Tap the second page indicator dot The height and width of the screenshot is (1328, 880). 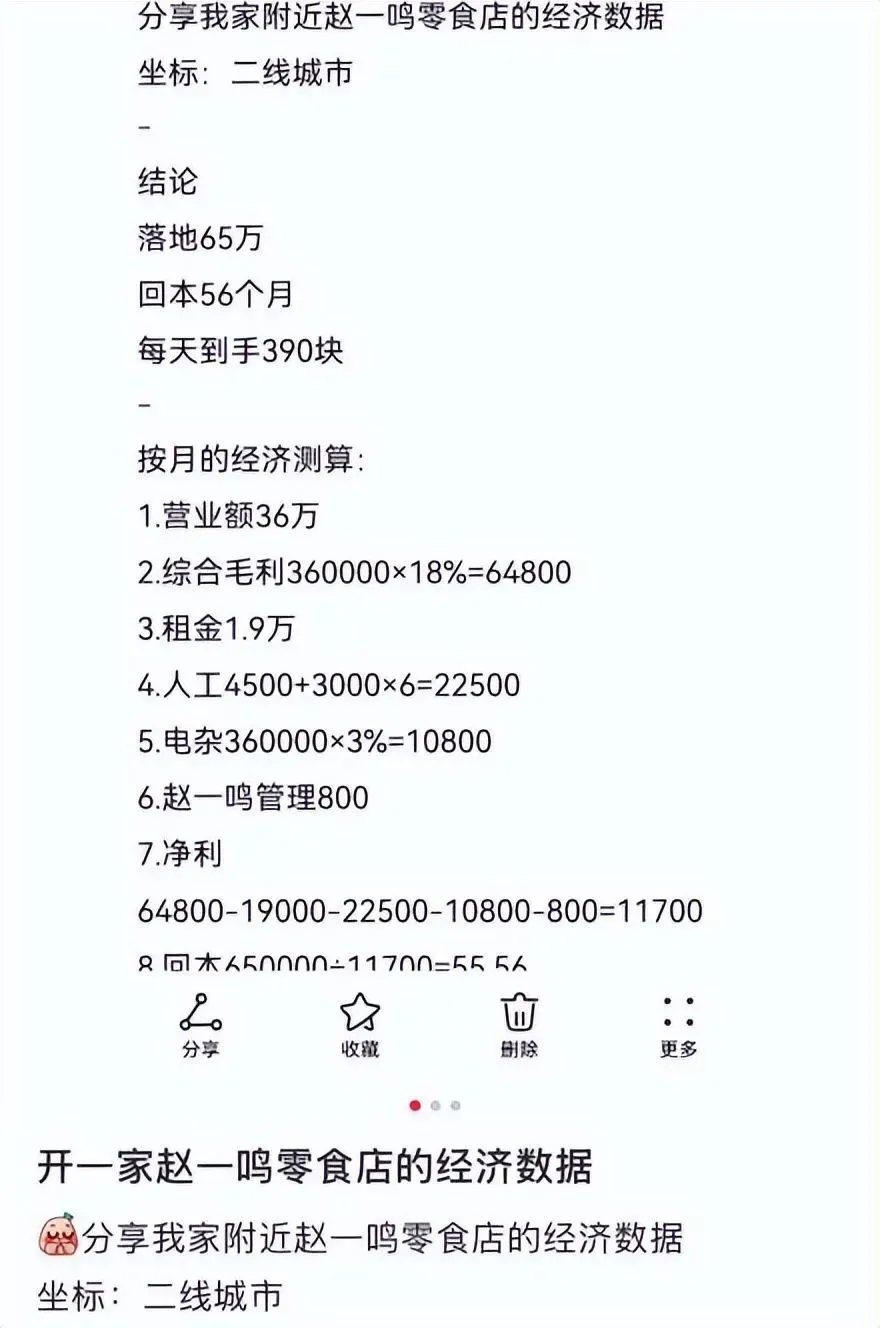pyautogui.click(x=436, y=1106)
